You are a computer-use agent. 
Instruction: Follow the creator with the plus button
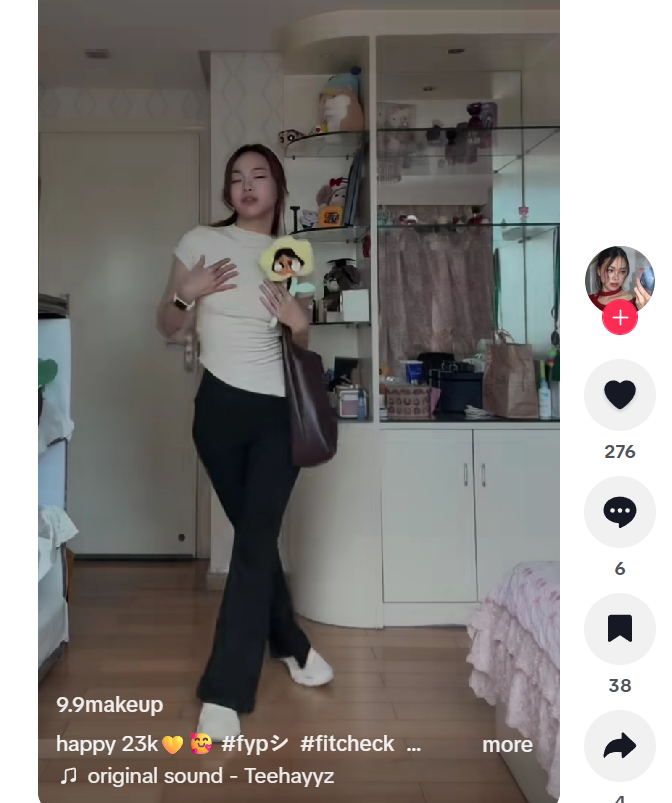coord(619,318)
